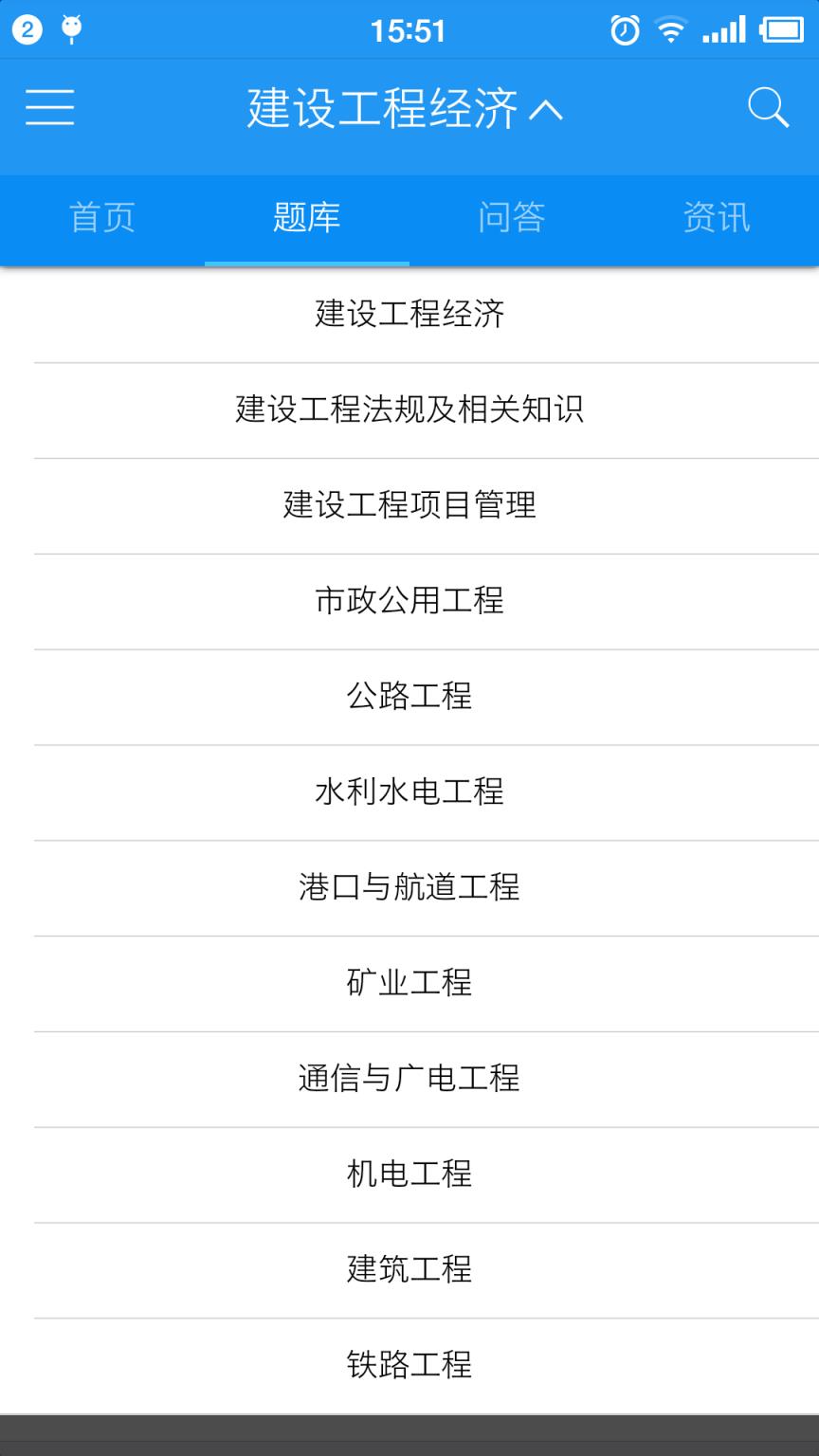Go to the 首页 tab
Screen dimensions: 819x1456
[101, 216]
